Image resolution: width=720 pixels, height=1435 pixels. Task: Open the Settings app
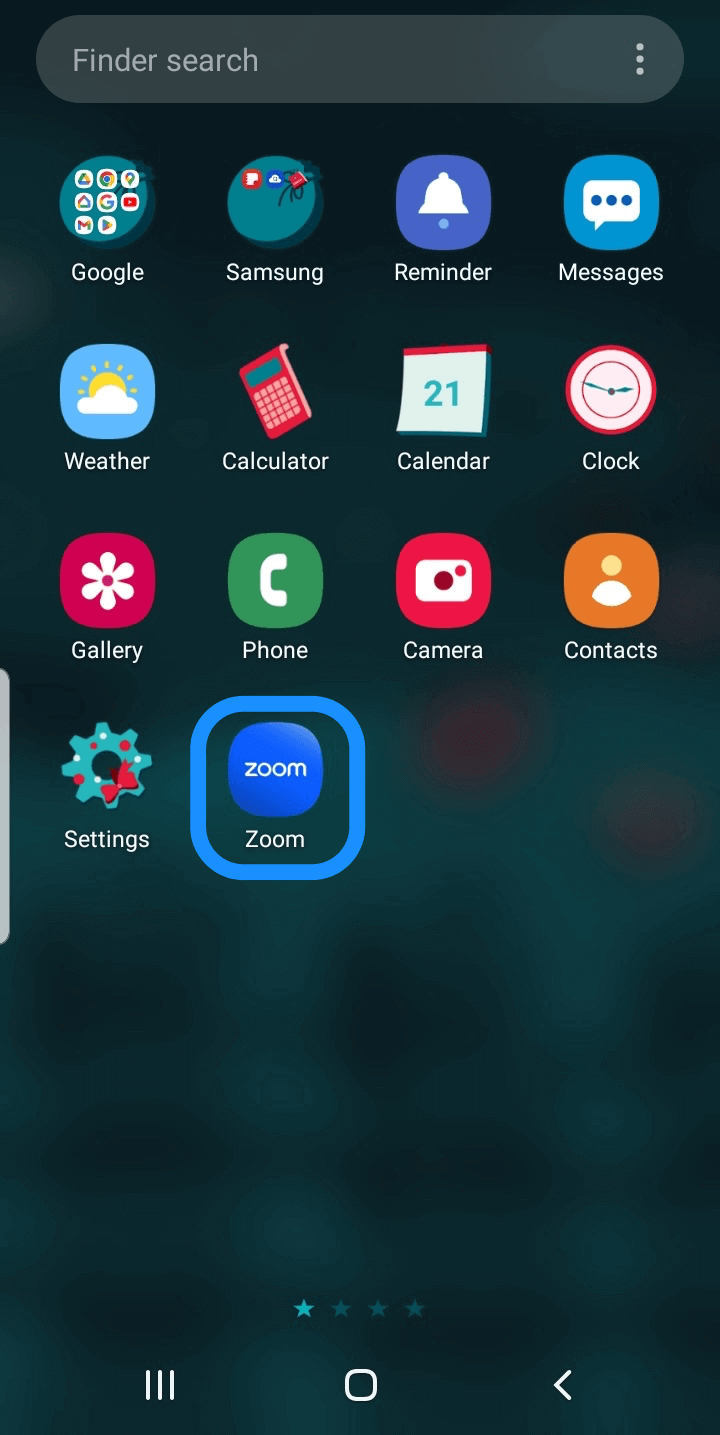tap(107, 770)
